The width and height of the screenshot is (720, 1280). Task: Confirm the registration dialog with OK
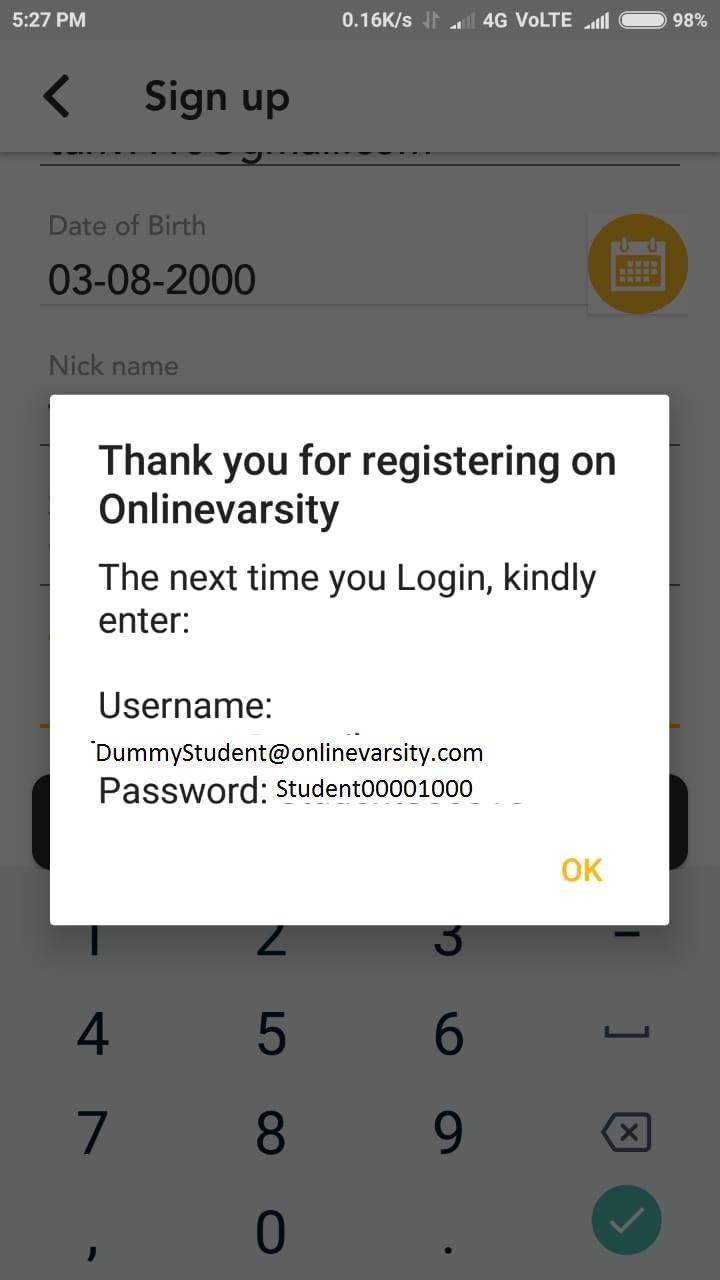(x=581, y=870)
